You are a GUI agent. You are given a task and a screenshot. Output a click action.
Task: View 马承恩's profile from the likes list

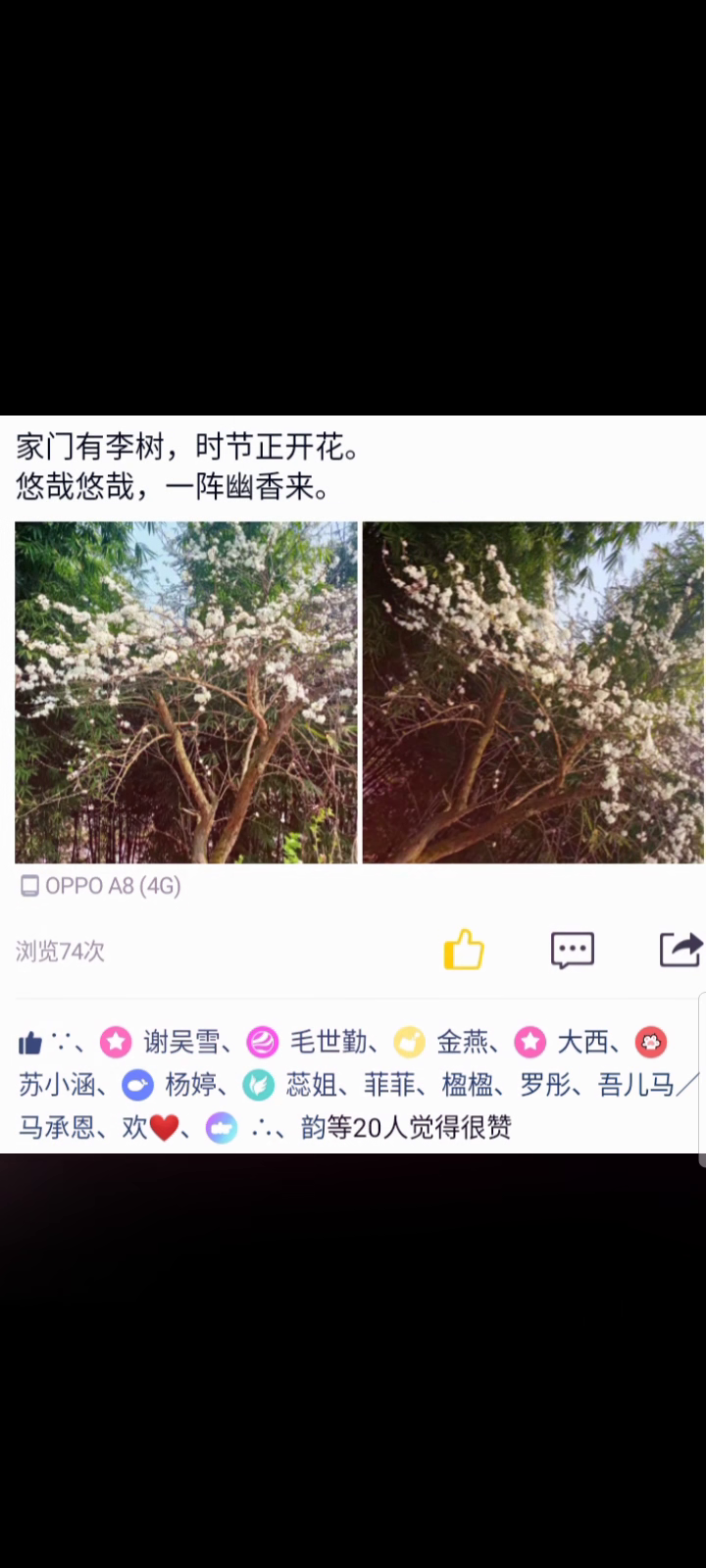(57, 1127)
